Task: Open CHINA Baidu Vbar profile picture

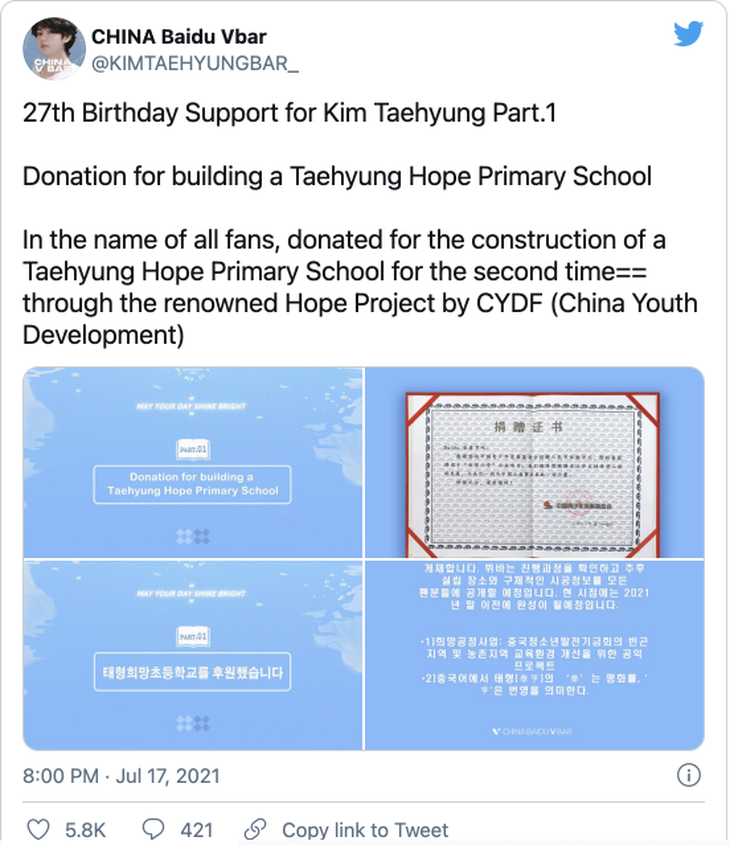Action: click(53, 49)
